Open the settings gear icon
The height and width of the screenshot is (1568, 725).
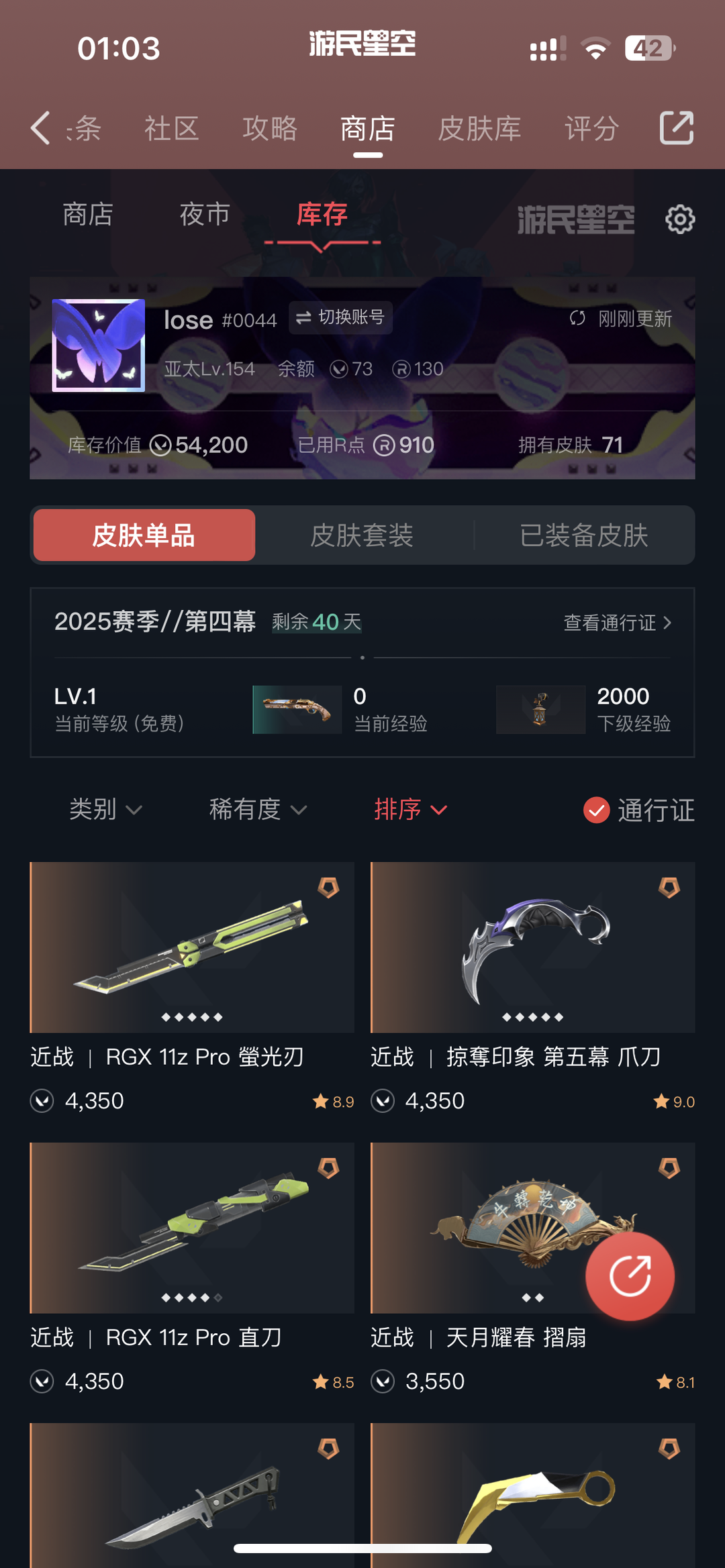[680, 219]
